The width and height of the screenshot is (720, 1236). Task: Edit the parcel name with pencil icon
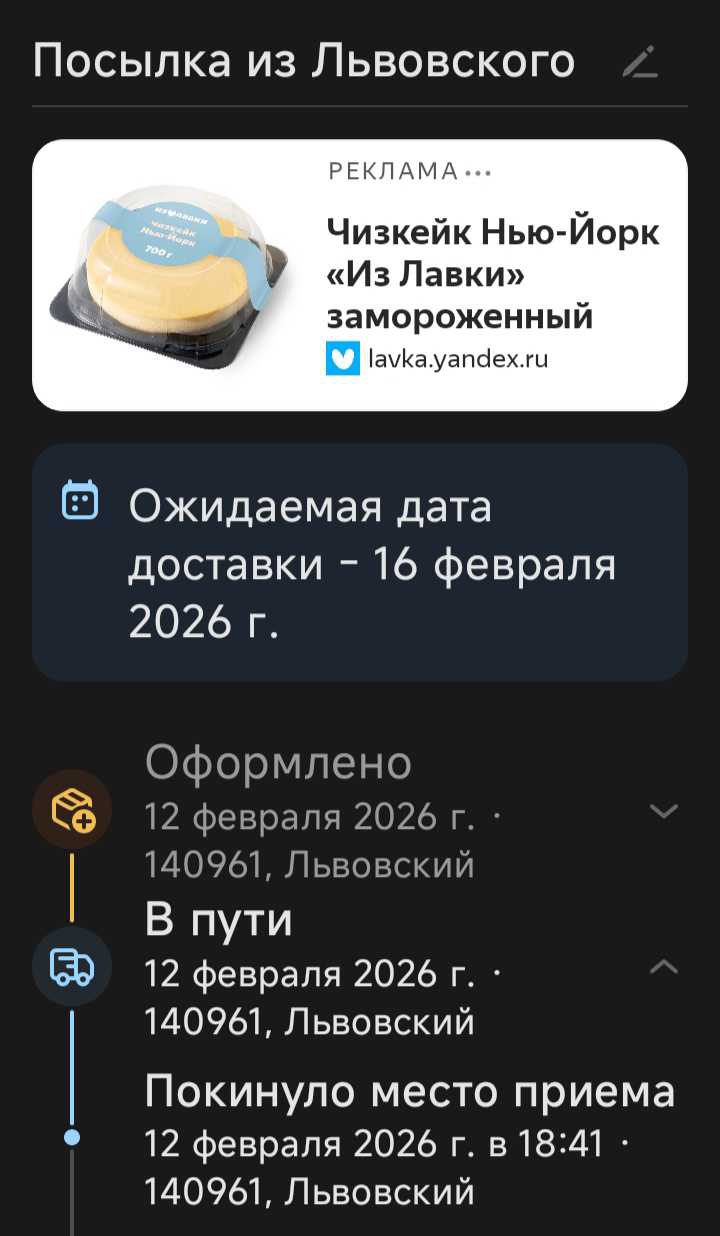640,63
